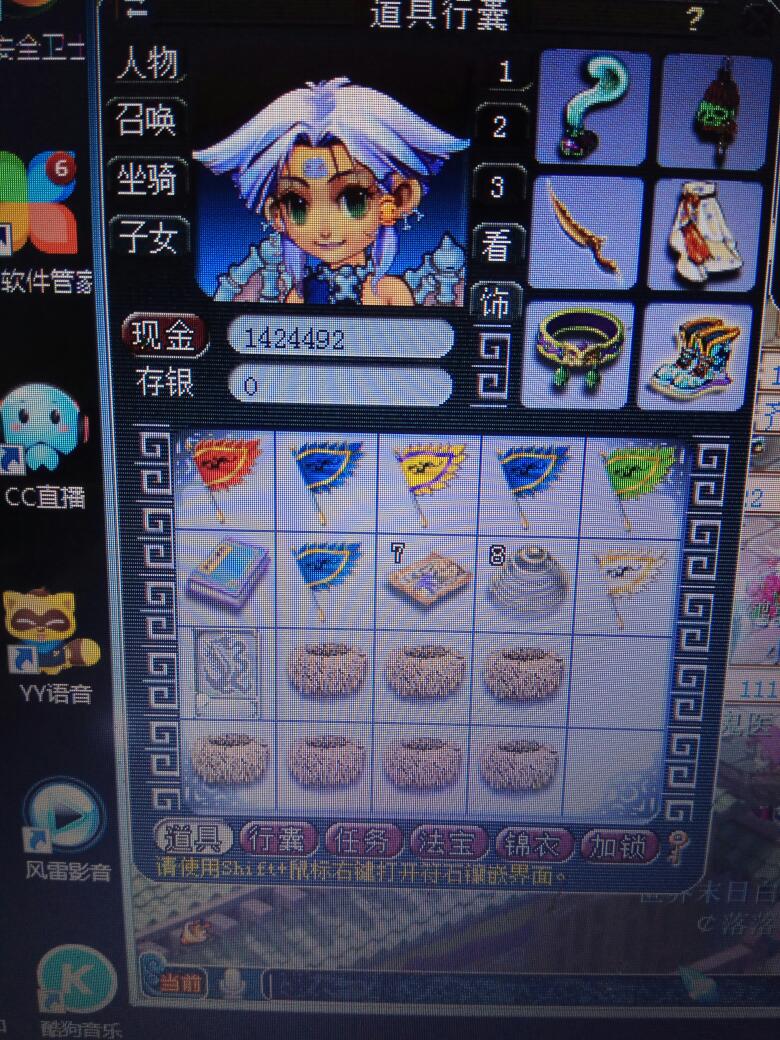Select the 子女 children tab

pos(147,237)
